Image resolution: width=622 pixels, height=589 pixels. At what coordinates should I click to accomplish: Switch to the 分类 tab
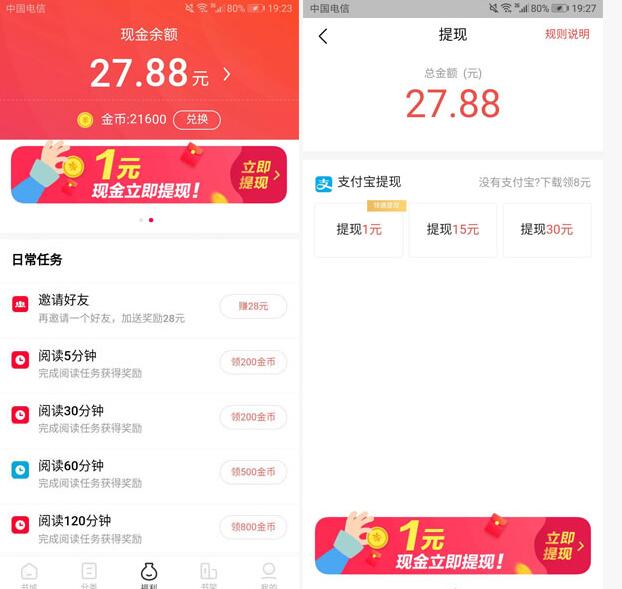click(89, 574)
